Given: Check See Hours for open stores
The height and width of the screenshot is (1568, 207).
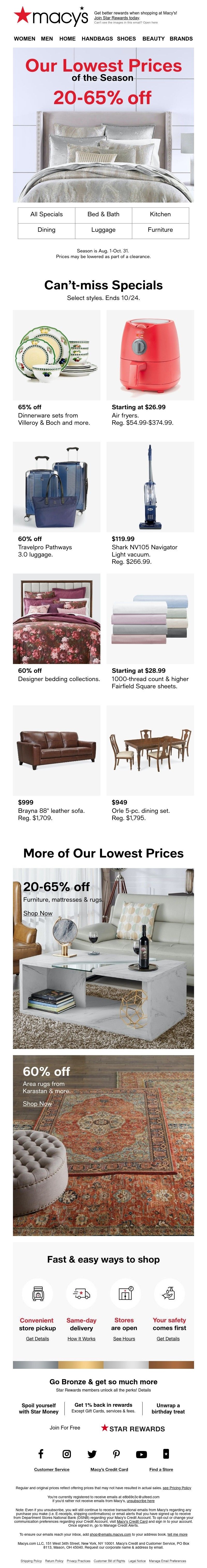Looking at the screenshot, I should [124, 1339].
